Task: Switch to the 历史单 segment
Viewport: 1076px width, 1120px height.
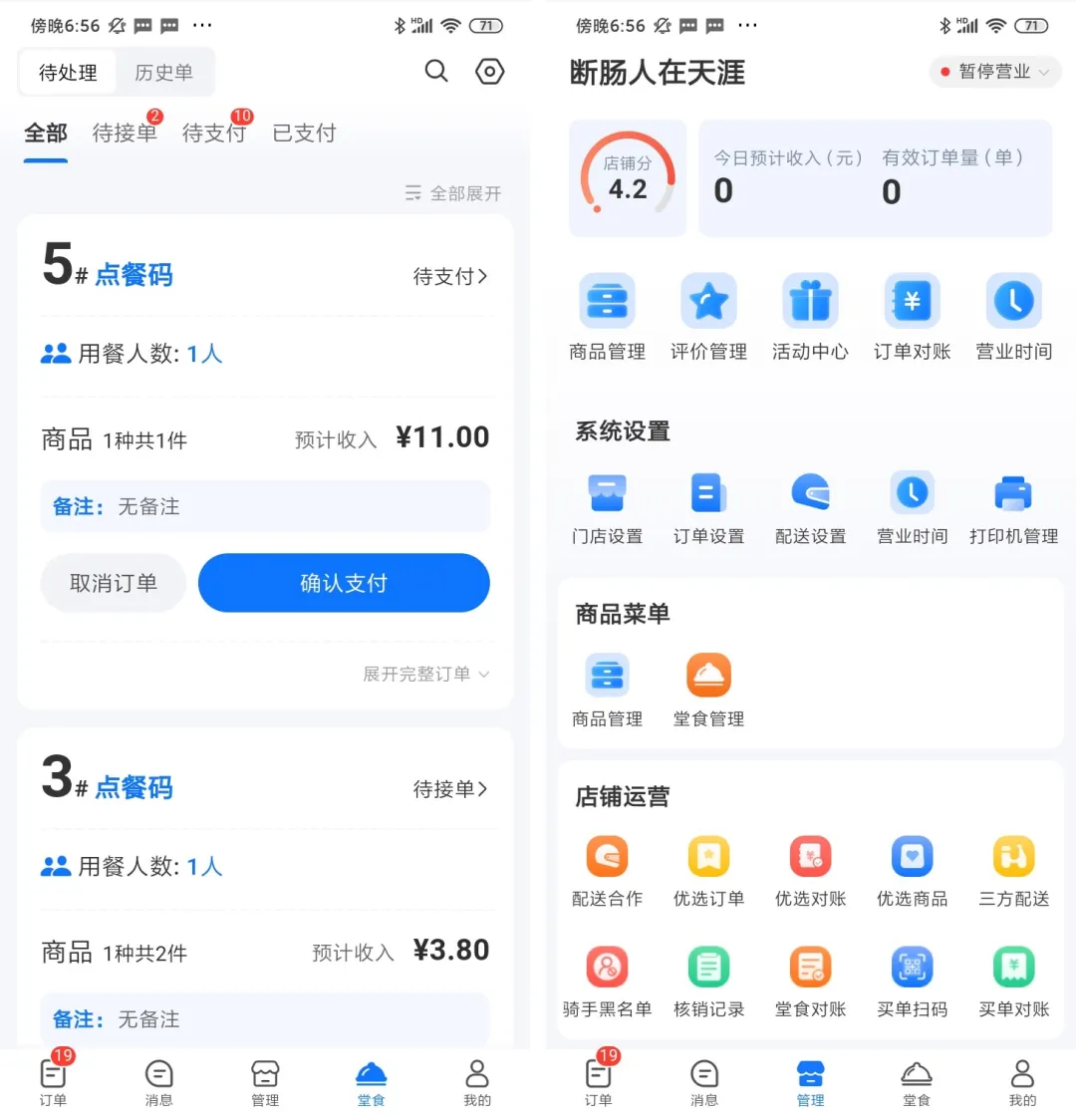Action: click(x=163, y=73)
